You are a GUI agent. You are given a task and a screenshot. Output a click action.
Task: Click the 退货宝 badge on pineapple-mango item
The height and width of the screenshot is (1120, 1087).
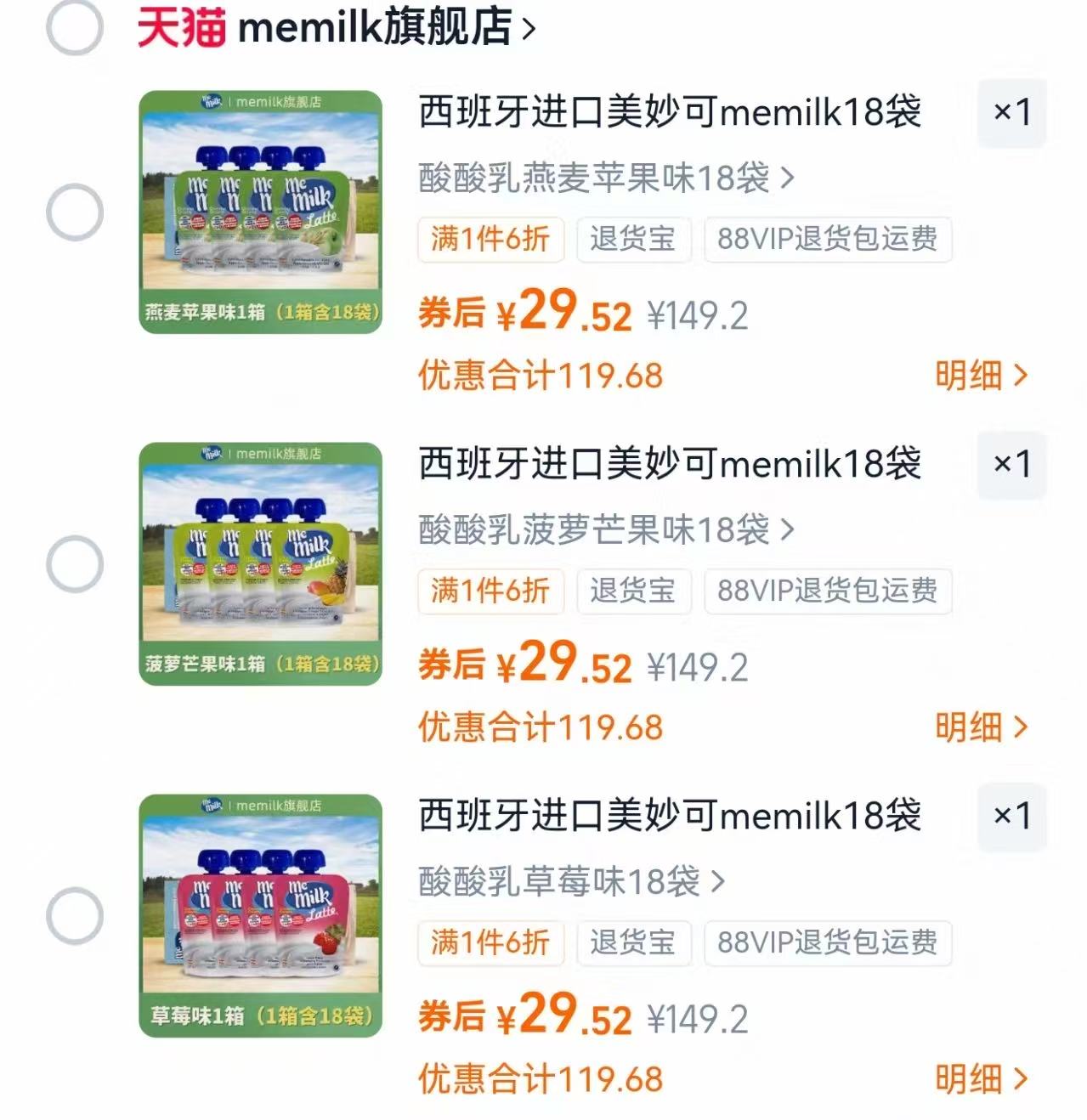[x=632, y=592]
